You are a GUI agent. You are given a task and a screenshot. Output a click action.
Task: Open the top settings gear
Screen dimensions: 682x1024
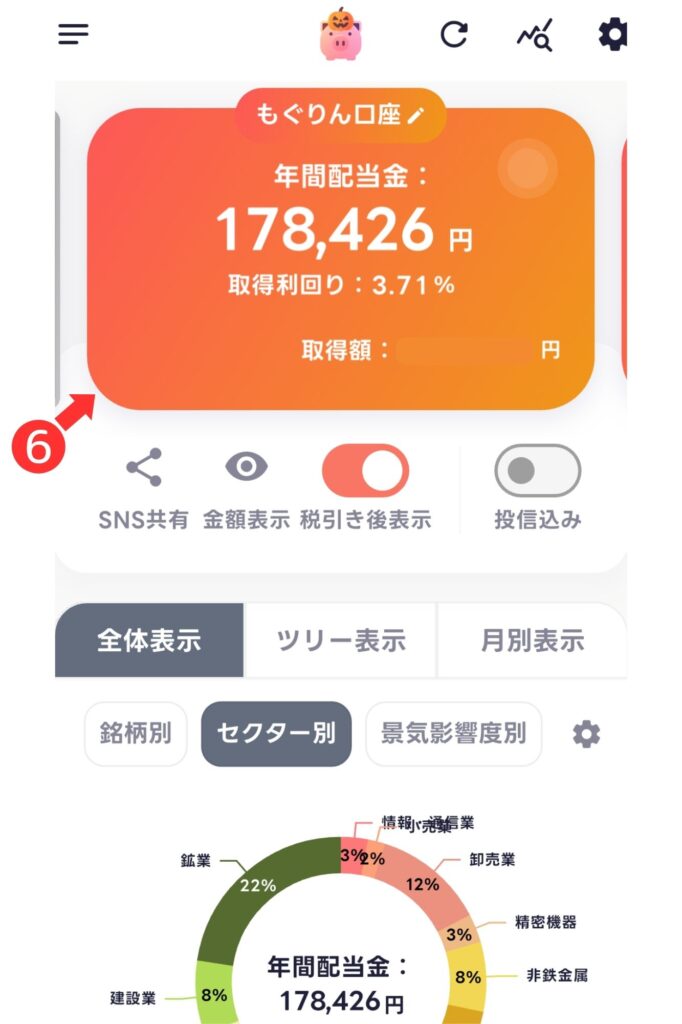pos(612,35)
